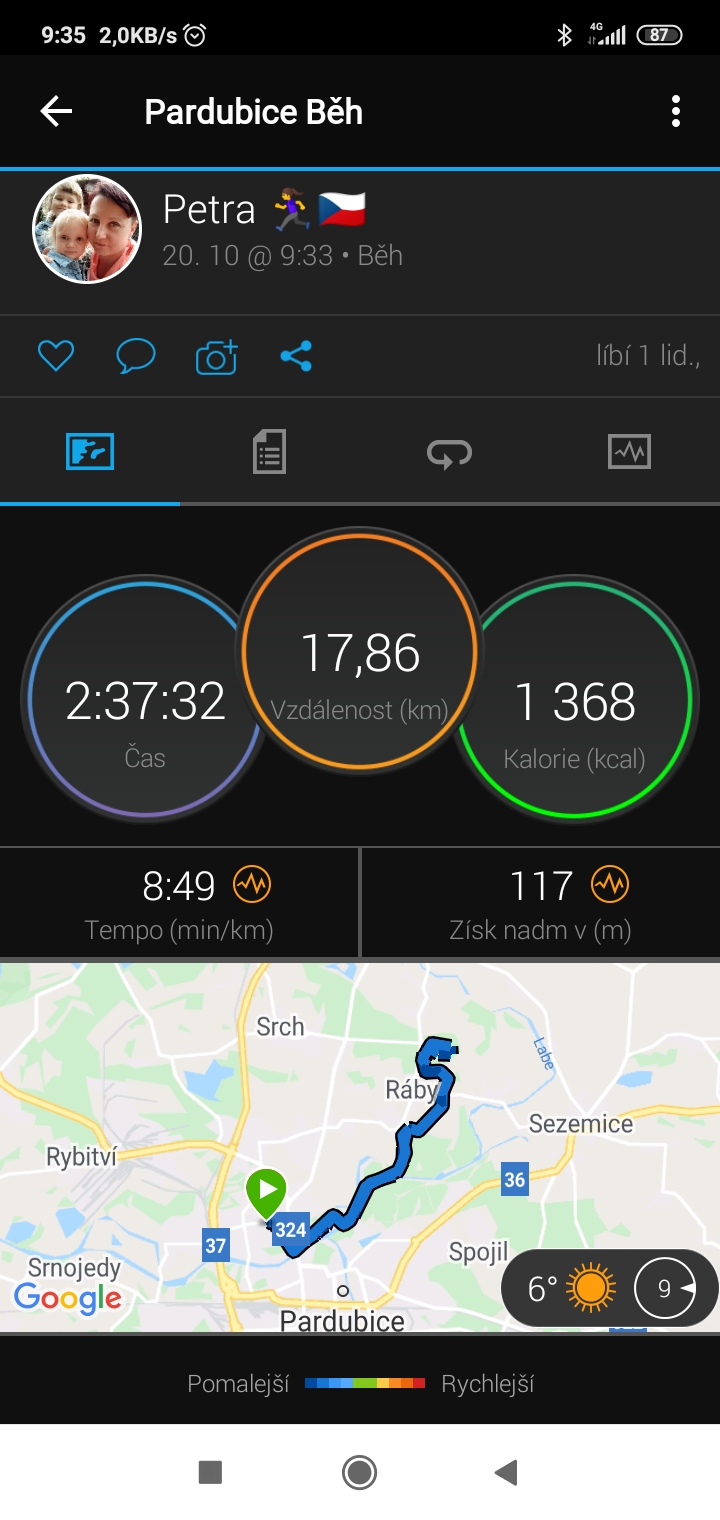View who liked via 'líbí 1 lid.'
Viewport: 720px width, 1520px height.
(648, 355)
